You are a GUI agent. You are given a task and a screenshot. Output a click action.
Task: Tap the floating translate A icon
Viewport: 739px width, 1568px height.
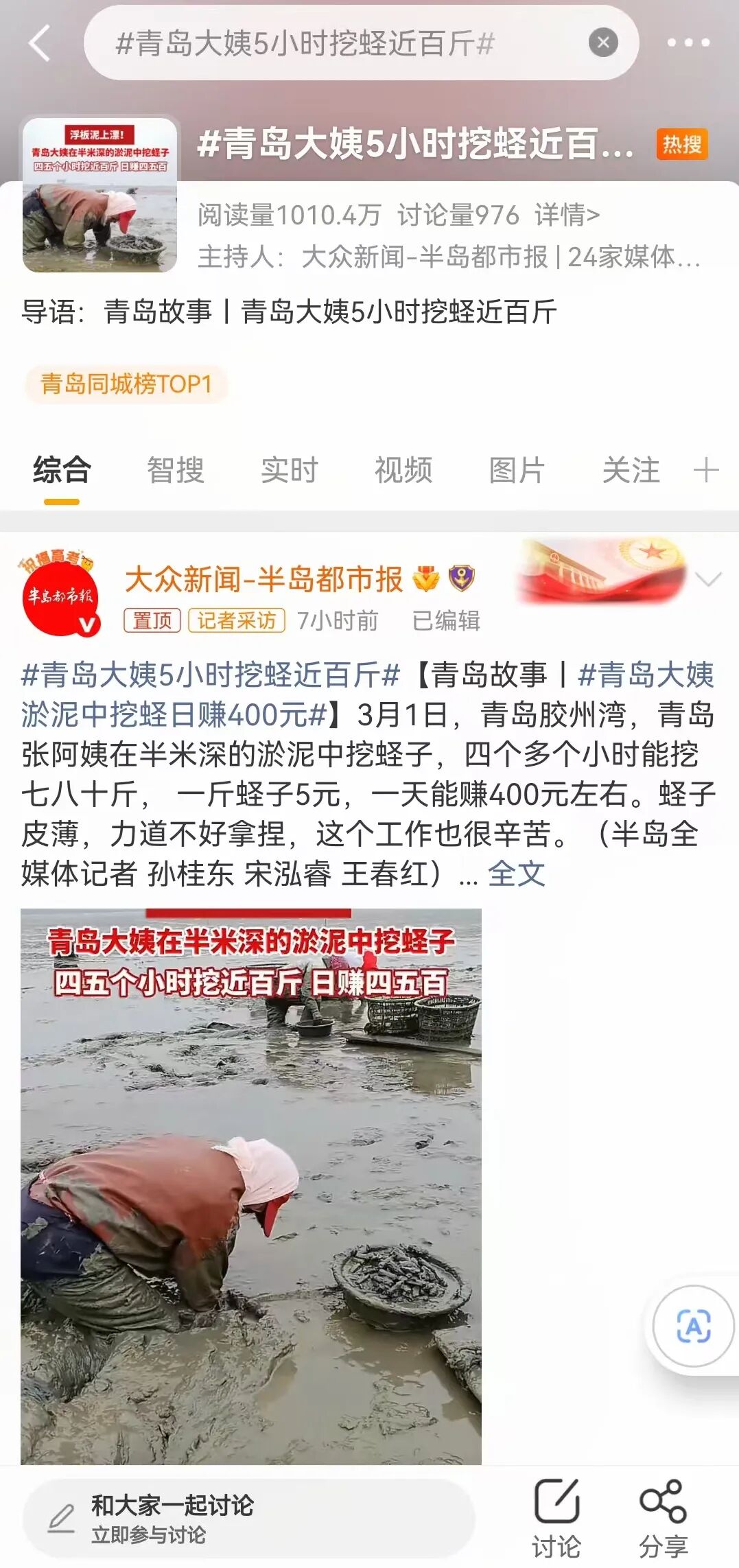point(693,1326)
